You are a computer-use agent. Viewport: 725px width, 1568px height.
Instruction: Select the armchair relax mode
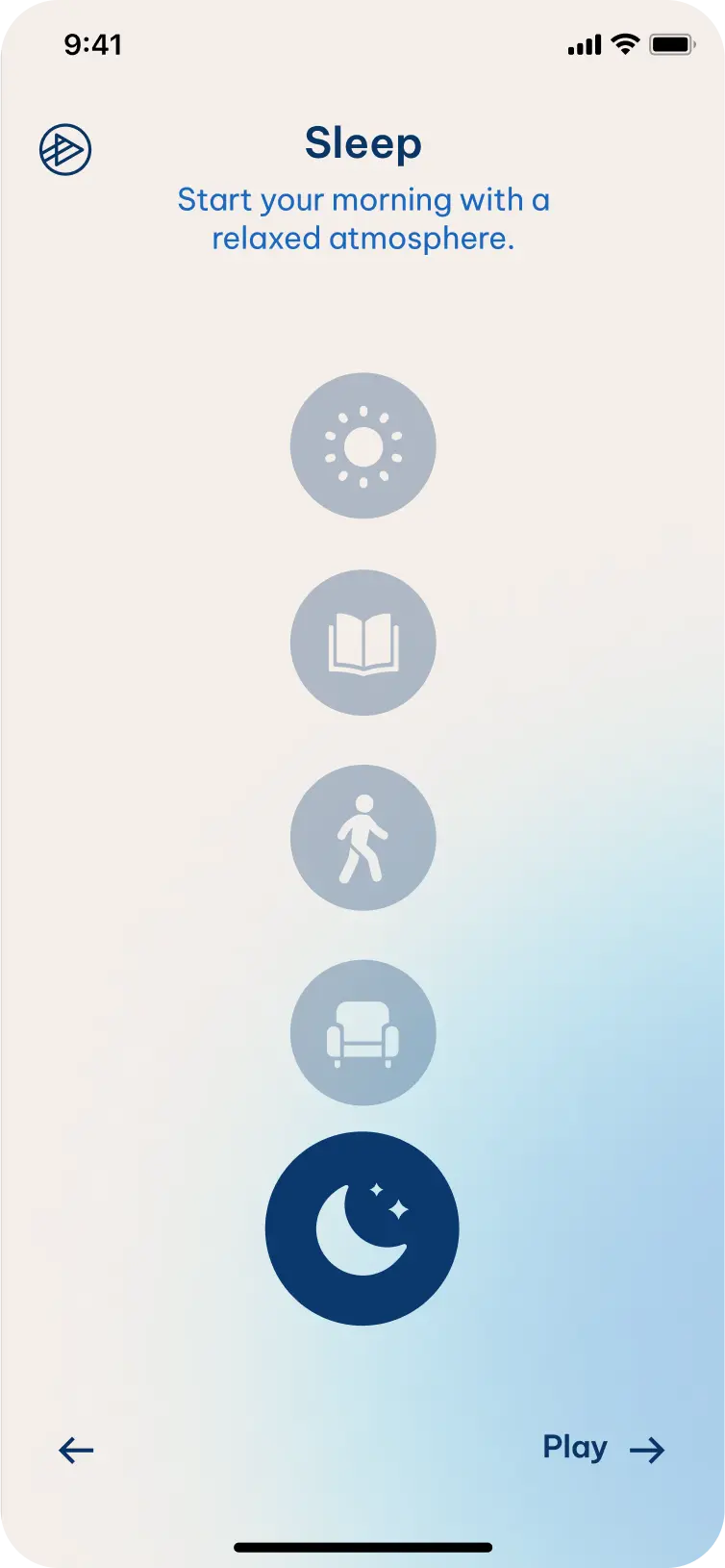(x=362, y=1033)
